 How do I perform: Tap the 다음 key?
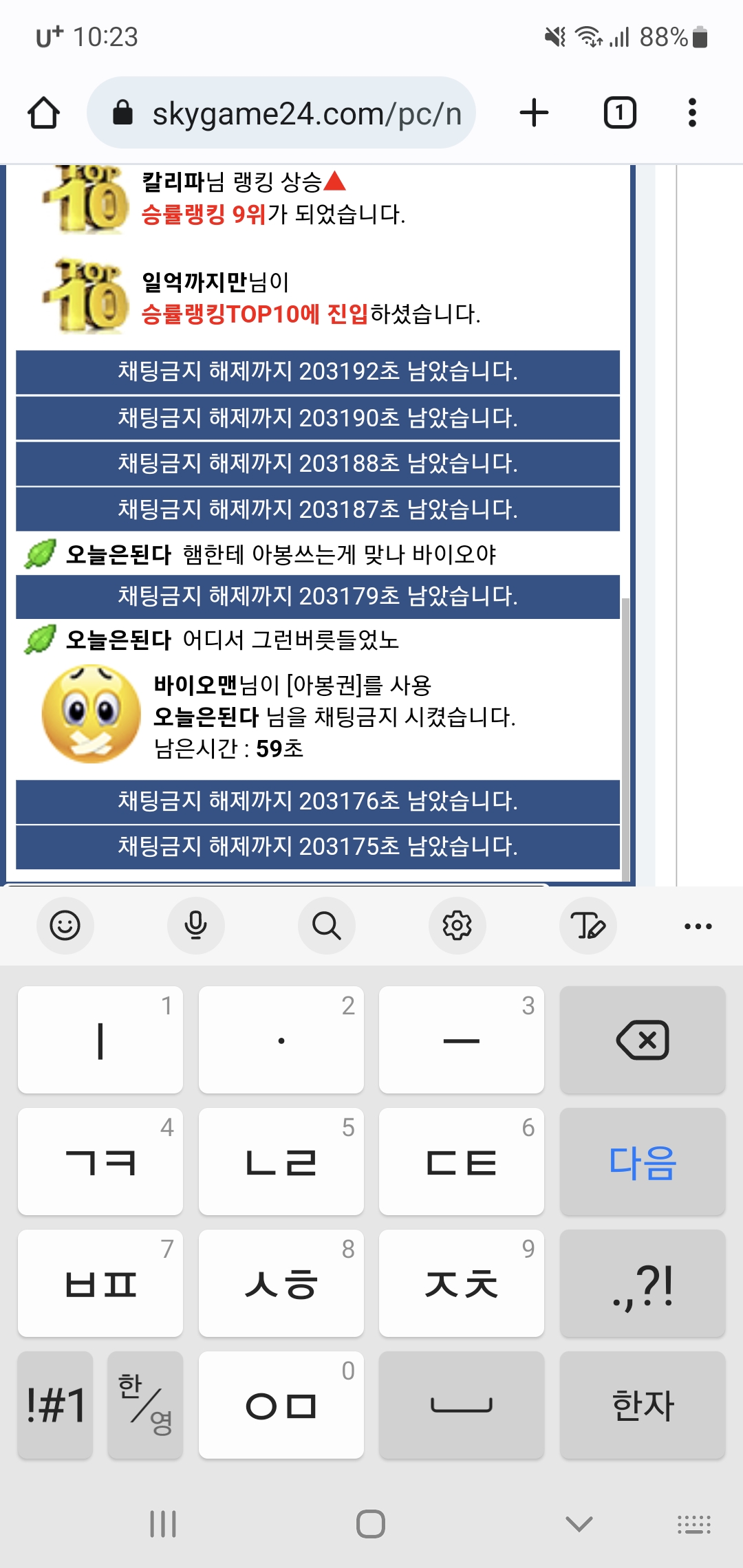tap(643, 1162)
